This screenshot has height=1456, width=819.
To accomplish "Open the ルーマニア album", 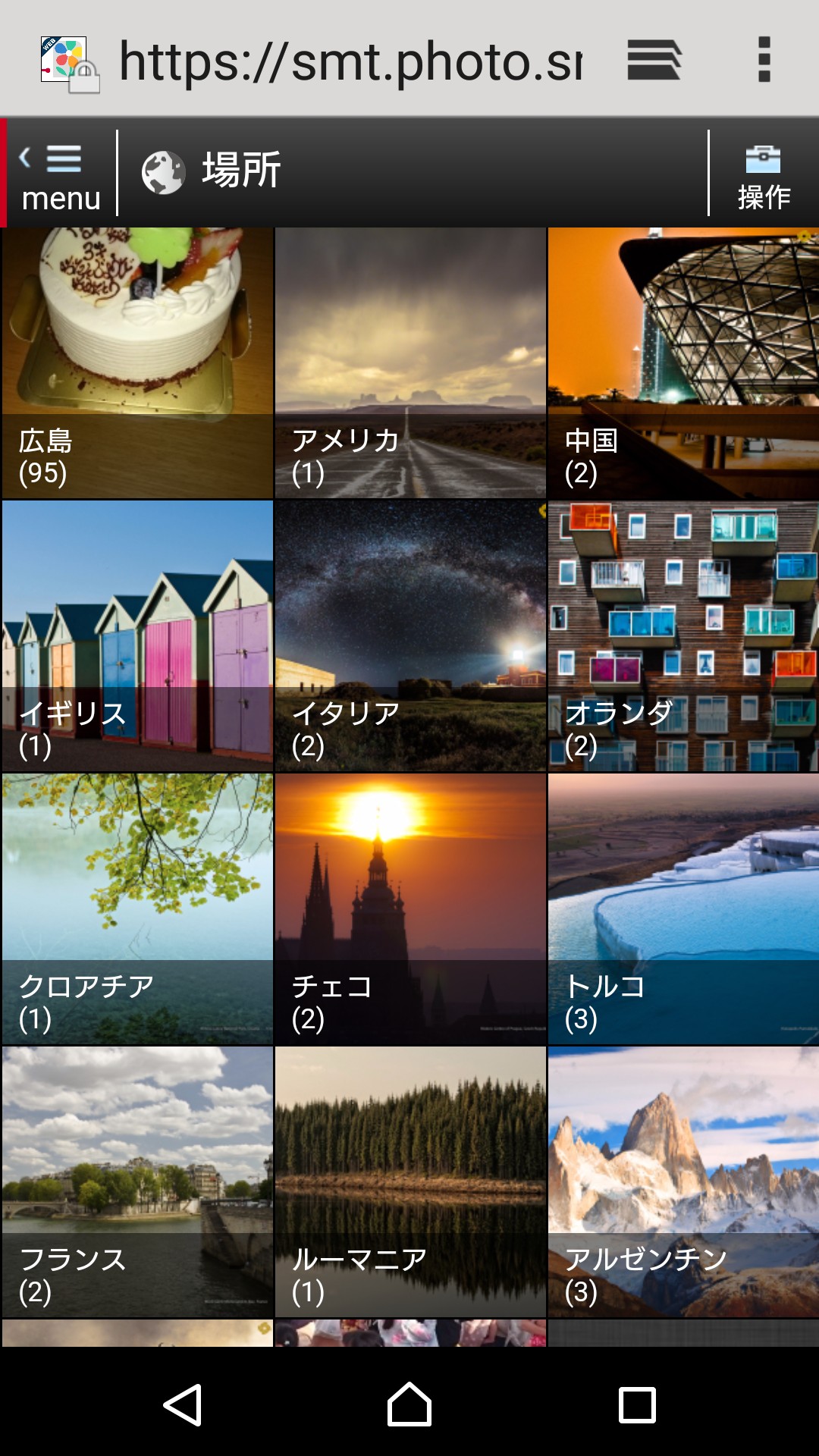I will pyautogui.click(x=410, y=1182).
